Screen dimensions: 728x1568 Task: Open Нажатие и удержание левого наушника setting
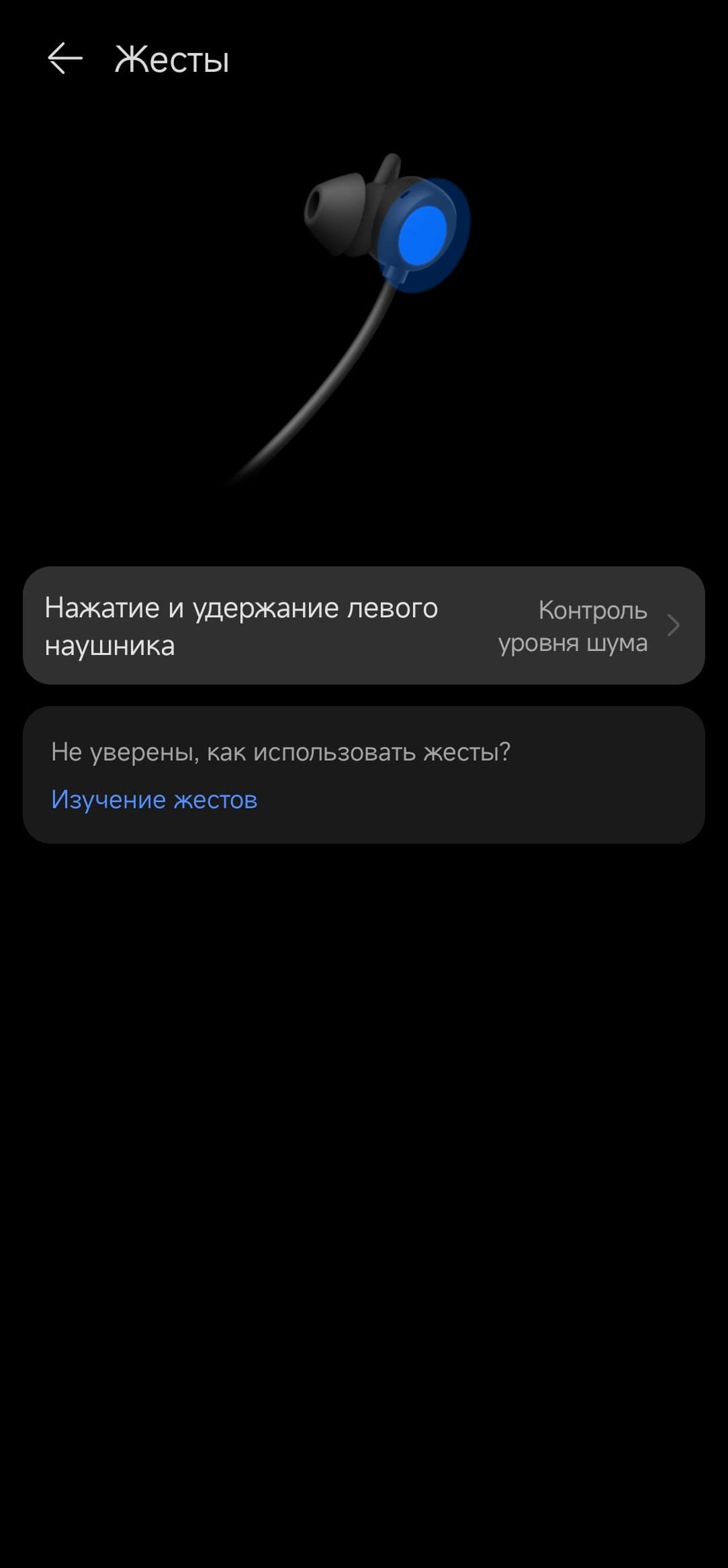(x=363, y=625)
